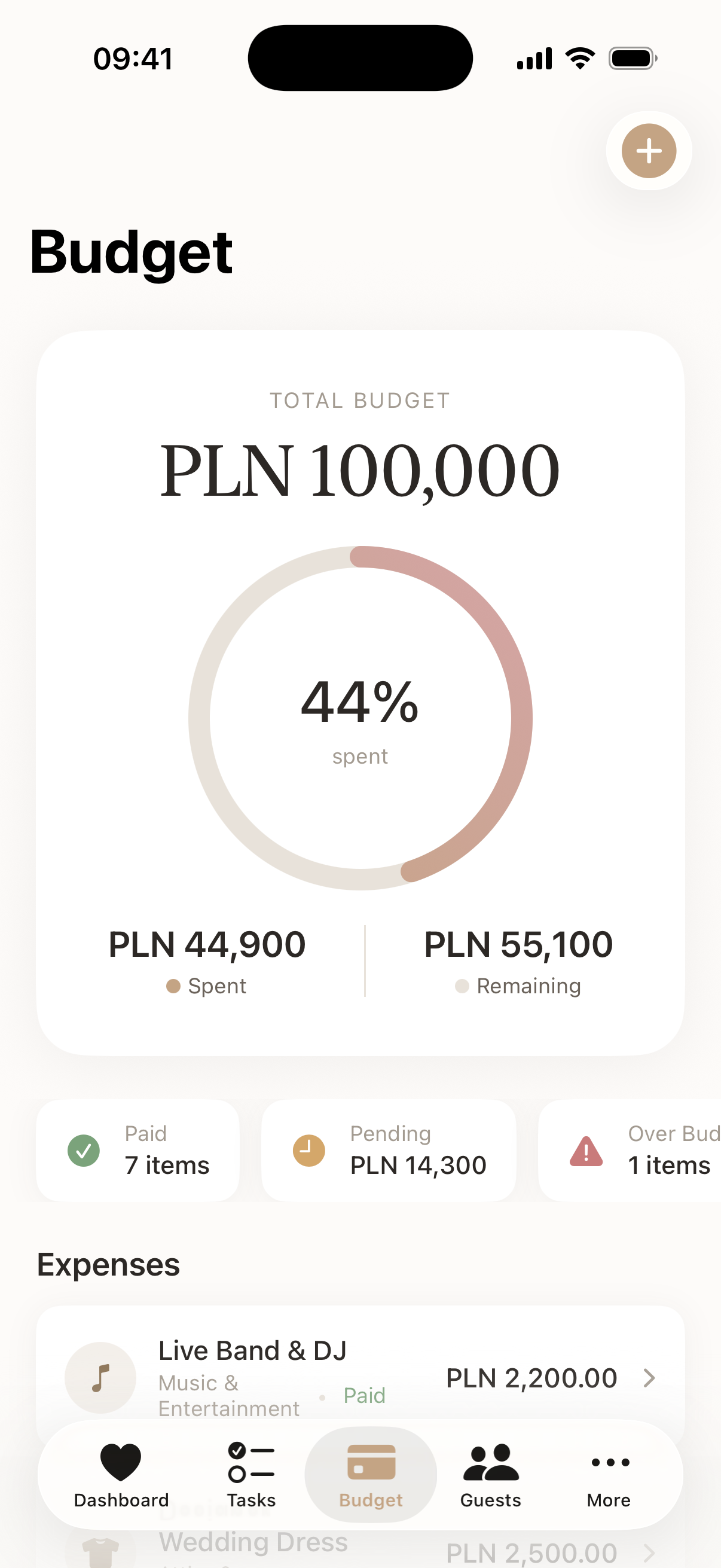This screenshot has height=1568, width=721.
Task: Expand Live Band & DJ via its chevron
Action: tap(649, 1378)
